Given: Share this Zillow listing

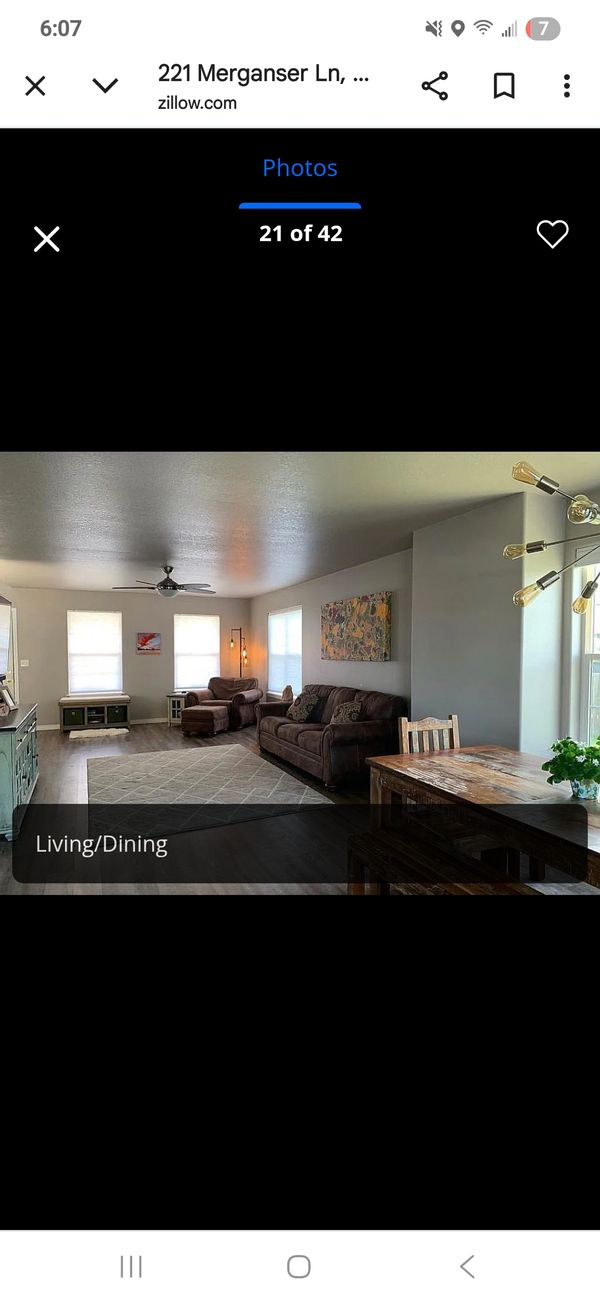Looking at the screenshot, I should (x=435, y=86).
